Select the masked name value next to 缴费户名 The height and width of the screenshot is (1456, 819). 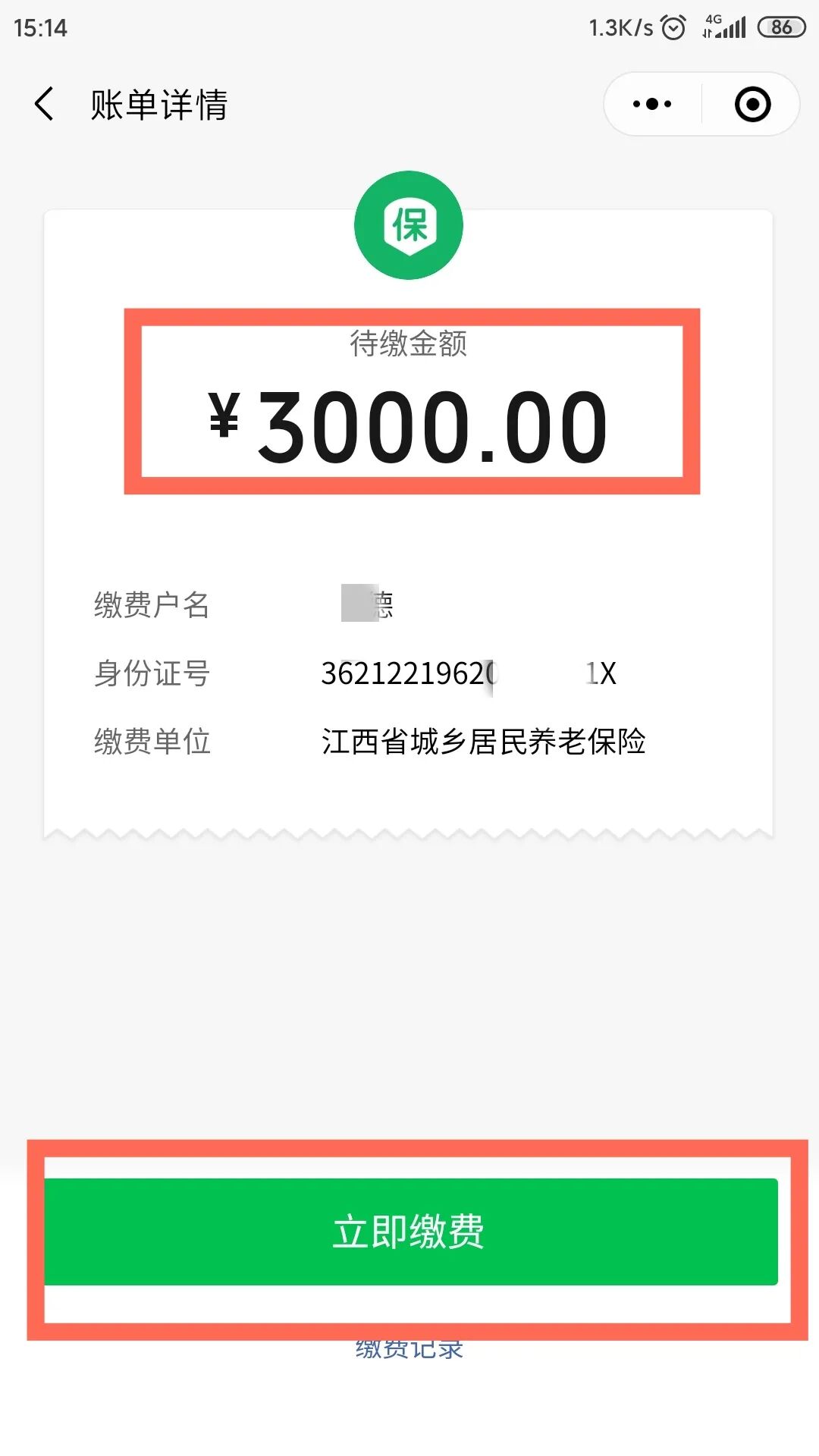click(364, 605)
